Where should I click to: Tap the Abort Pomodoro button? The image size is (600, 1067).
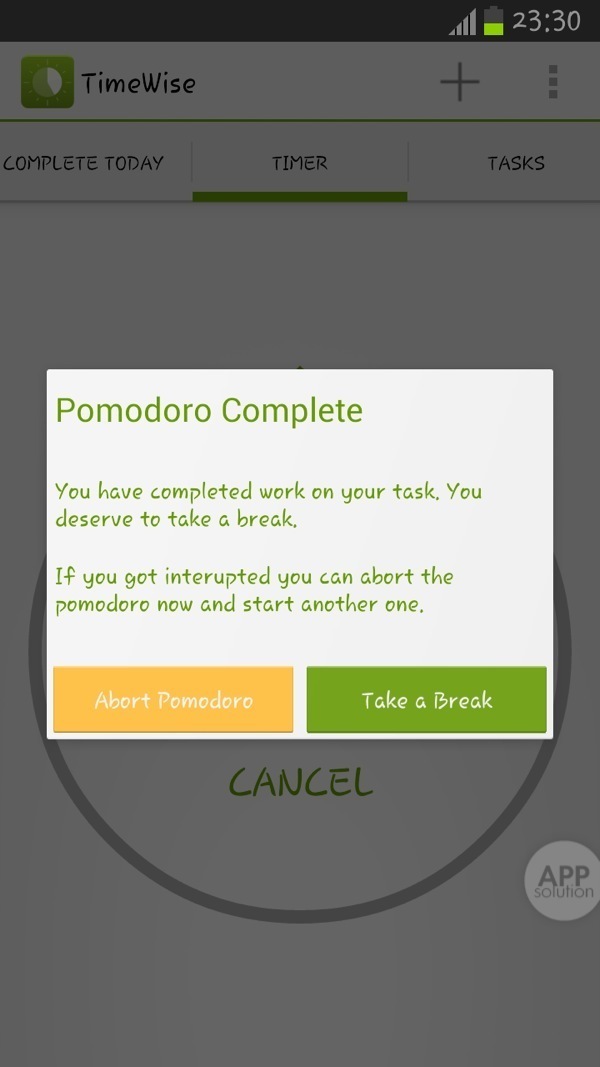tap(173, 700)
